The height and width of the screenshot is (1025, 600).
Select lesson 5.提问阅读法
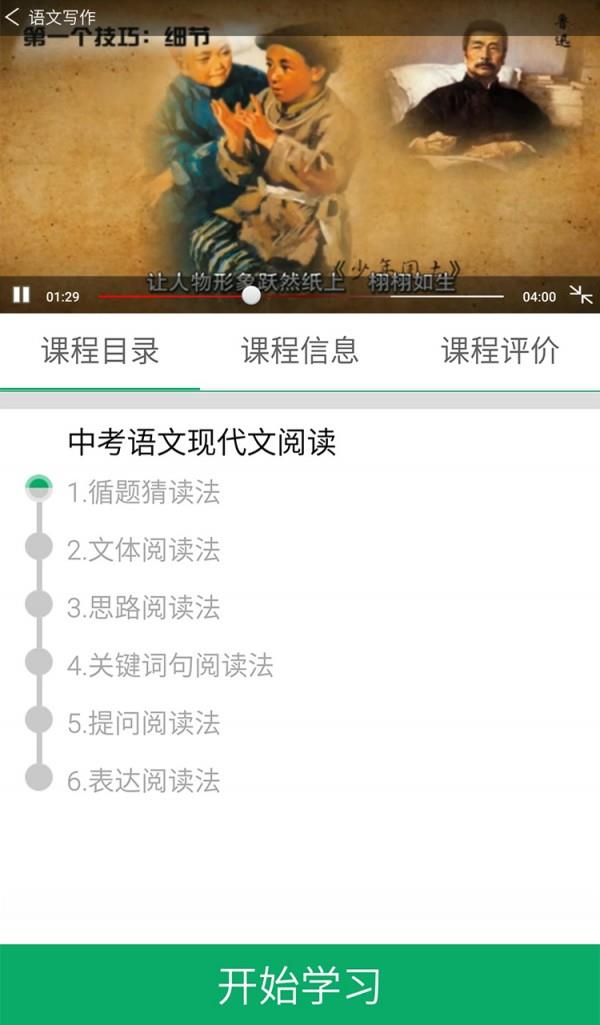point(144,723)
